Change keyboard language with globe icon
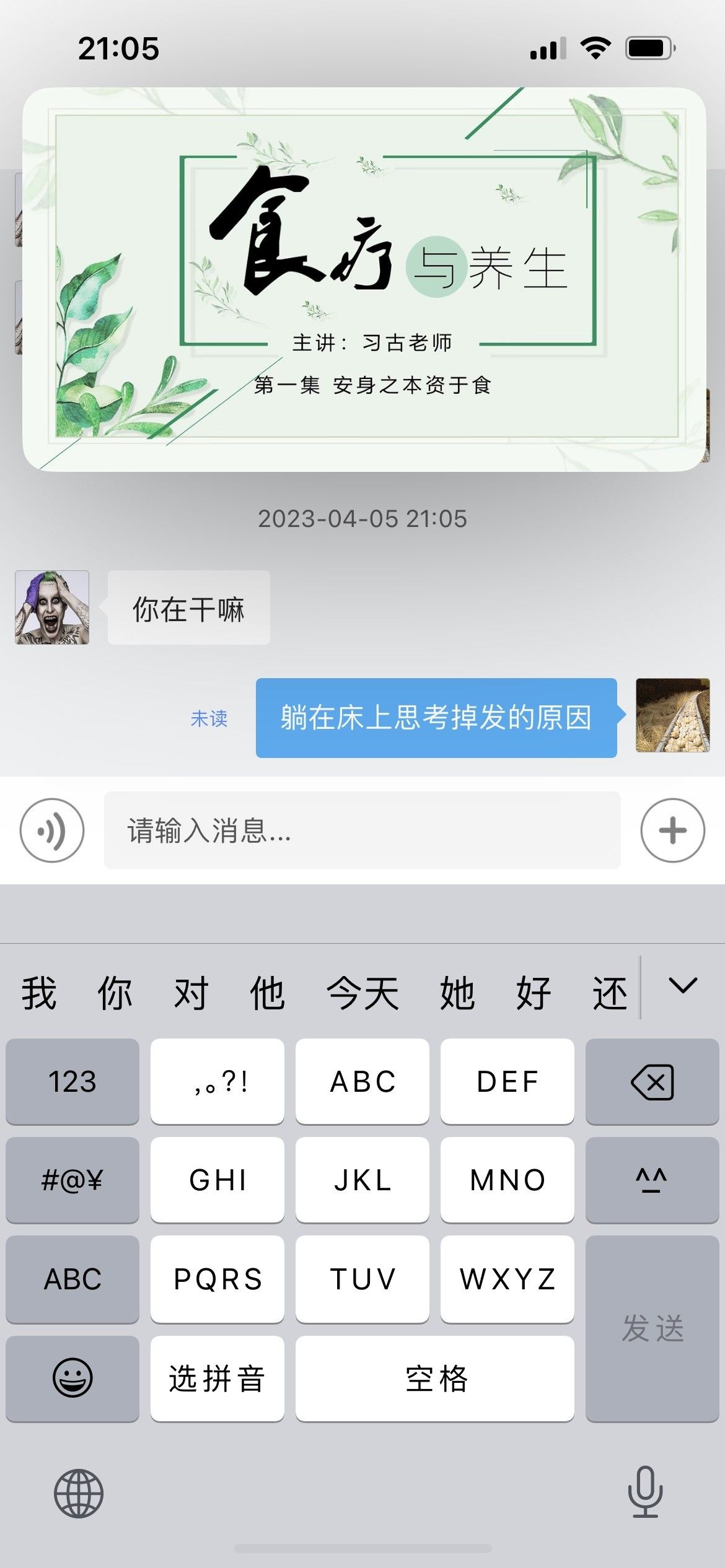Viewport: 725px width, 1568px height. coord(79,1493)
